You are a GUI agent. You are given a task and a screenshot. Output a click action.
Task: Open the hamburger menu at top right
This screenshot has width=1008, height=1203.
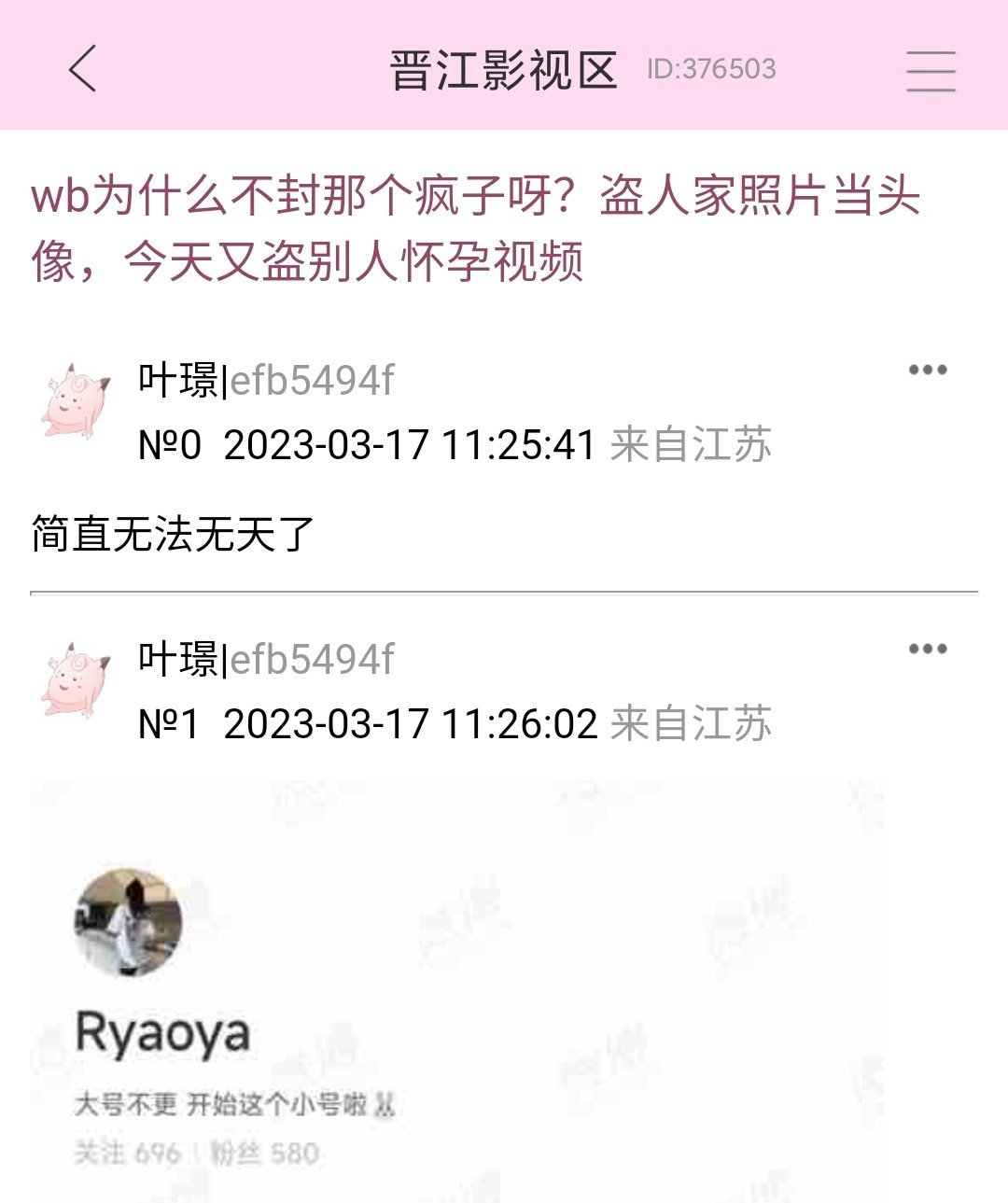click(x=930, y=71)
